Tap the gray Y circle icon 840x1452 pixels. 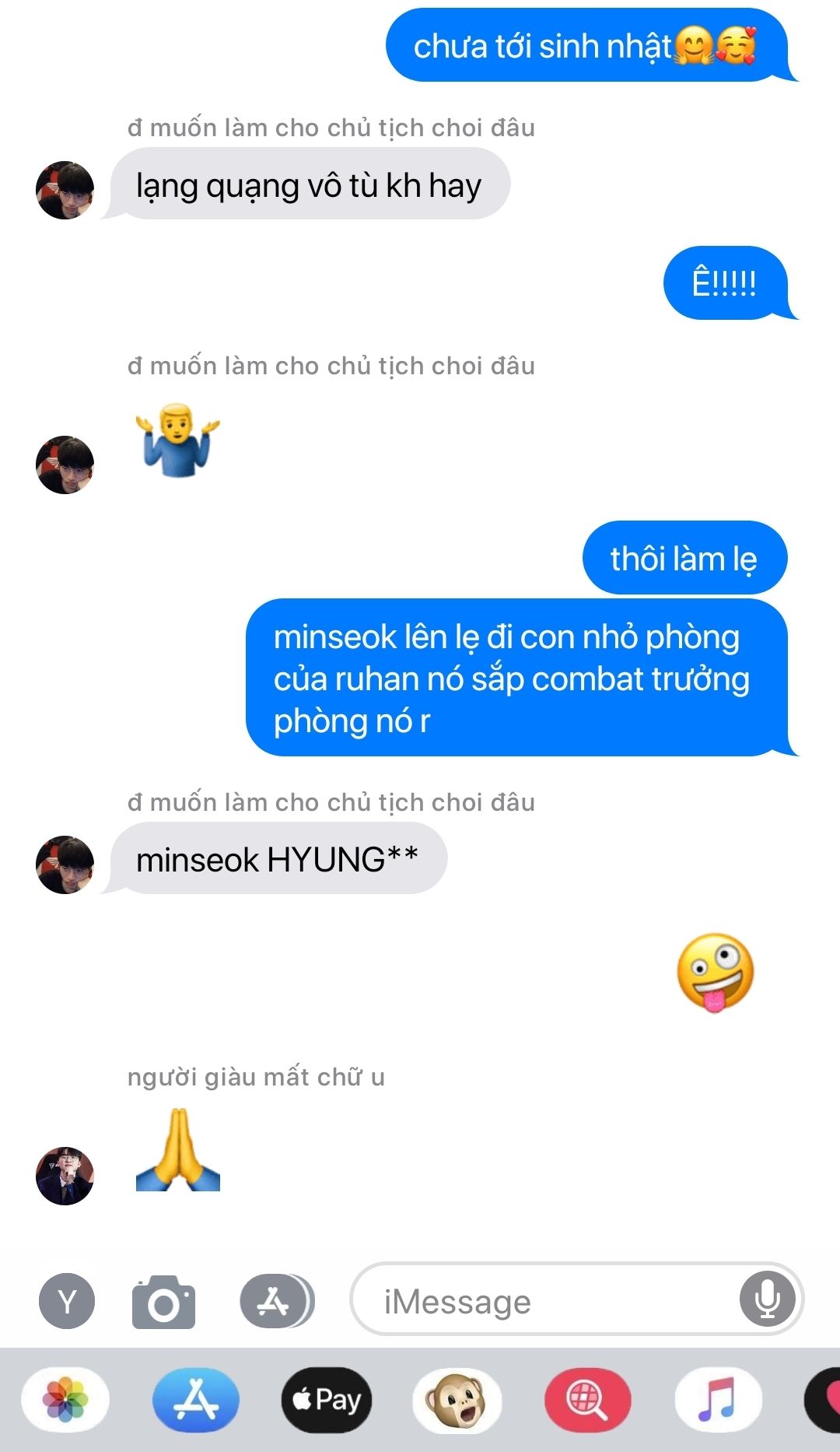67,1301
